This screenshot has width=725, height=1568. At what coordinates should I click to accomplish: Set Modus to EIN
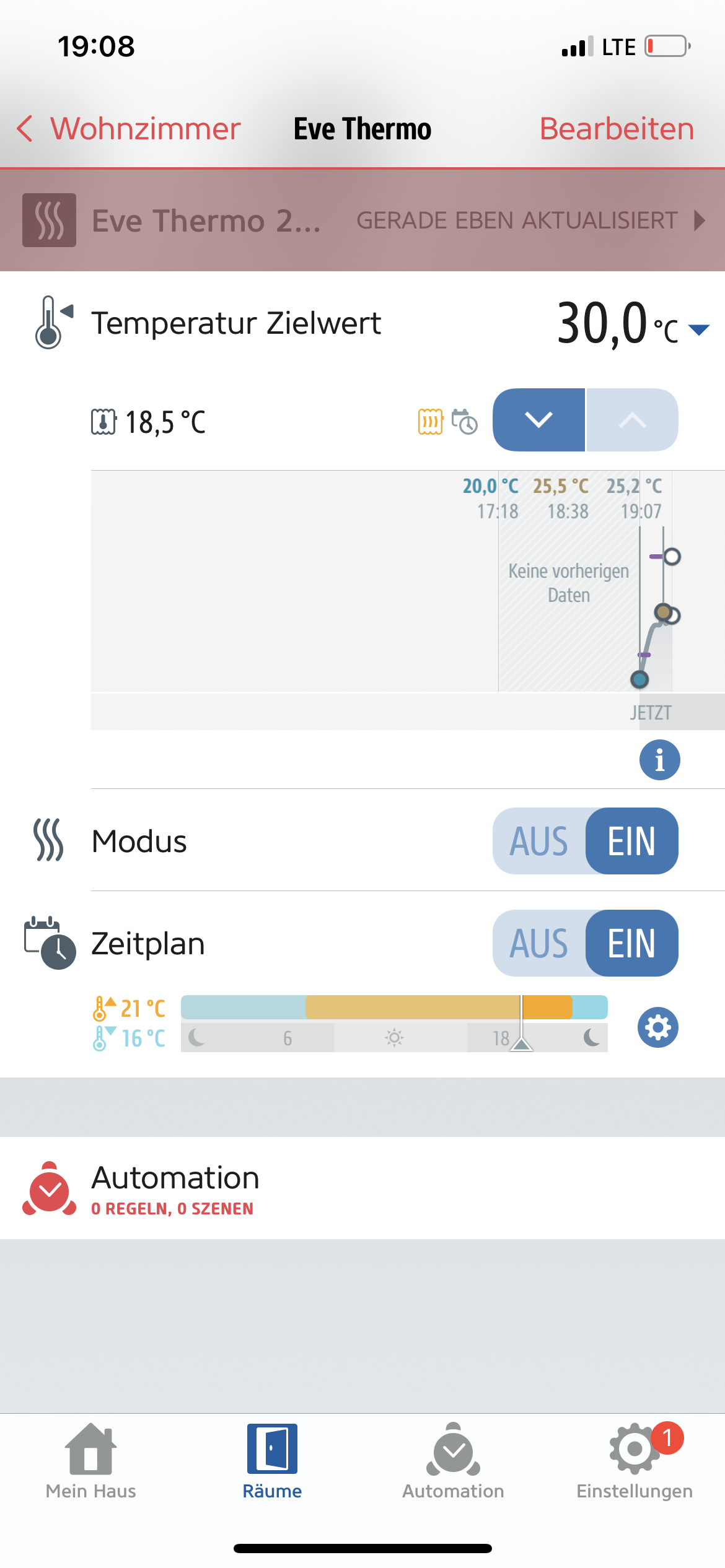631,841
